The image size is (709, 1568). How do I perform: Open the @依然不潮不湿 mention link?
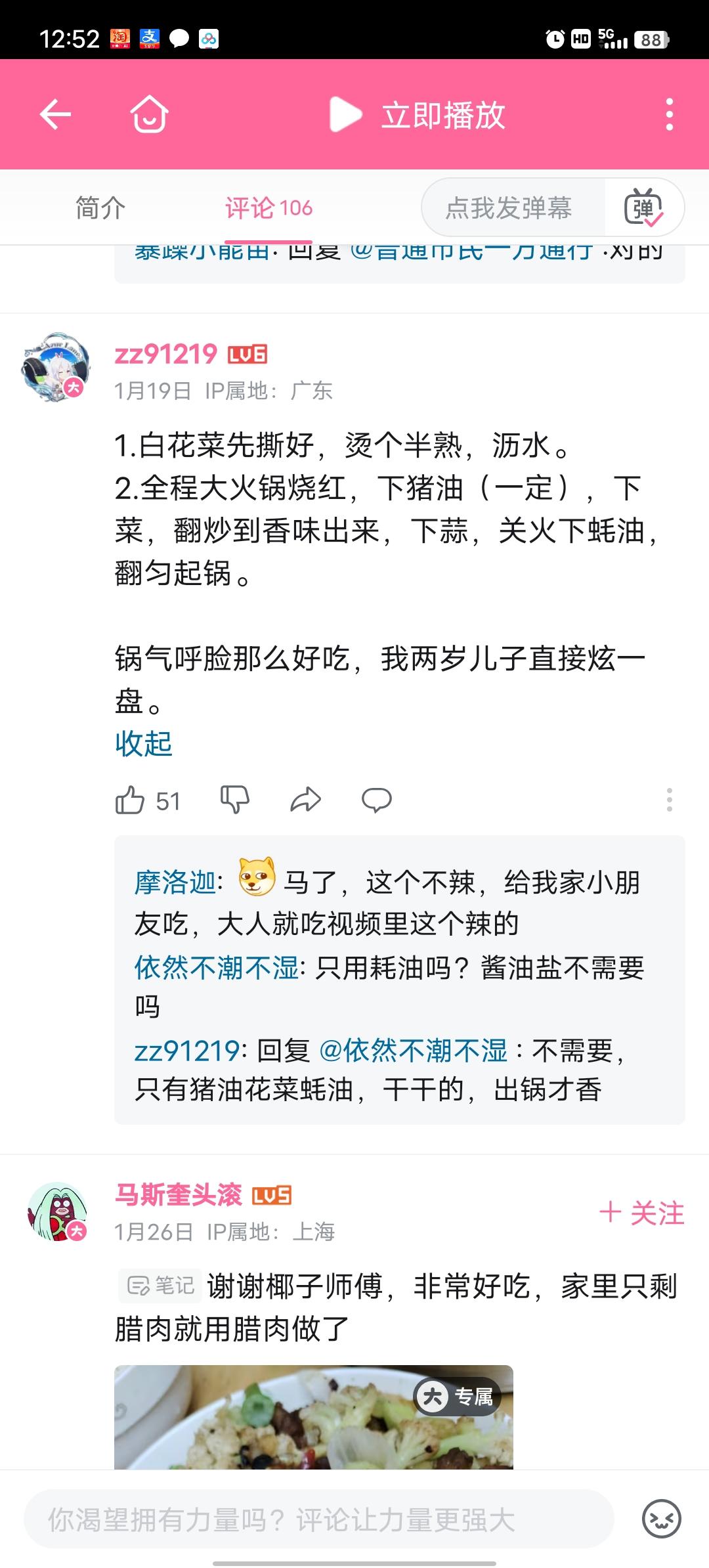[x=413, y=1051]
